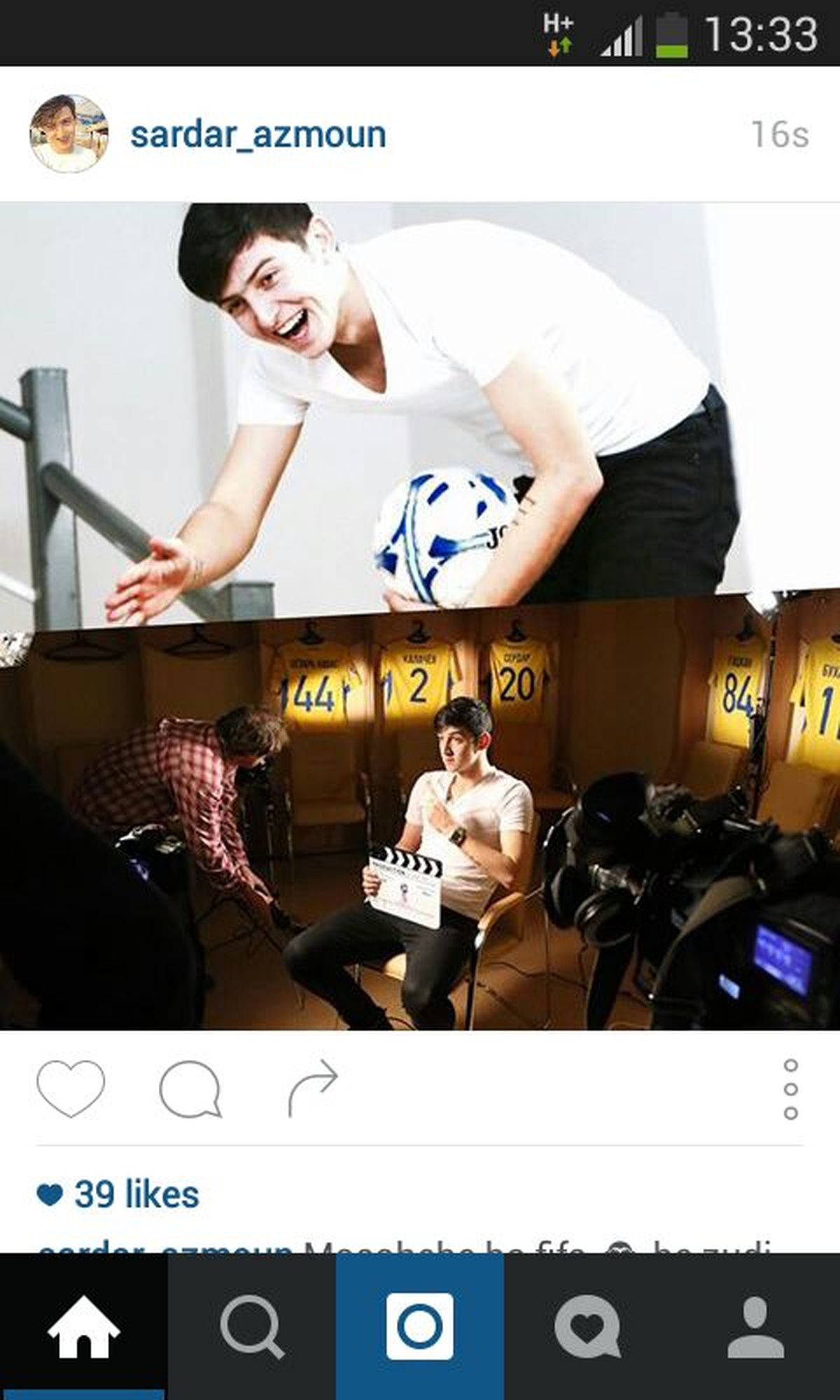Comment on sardar_azmoun's post
The height and width of the screenshot is (1400, 840).
click(x=190, y=1088)
